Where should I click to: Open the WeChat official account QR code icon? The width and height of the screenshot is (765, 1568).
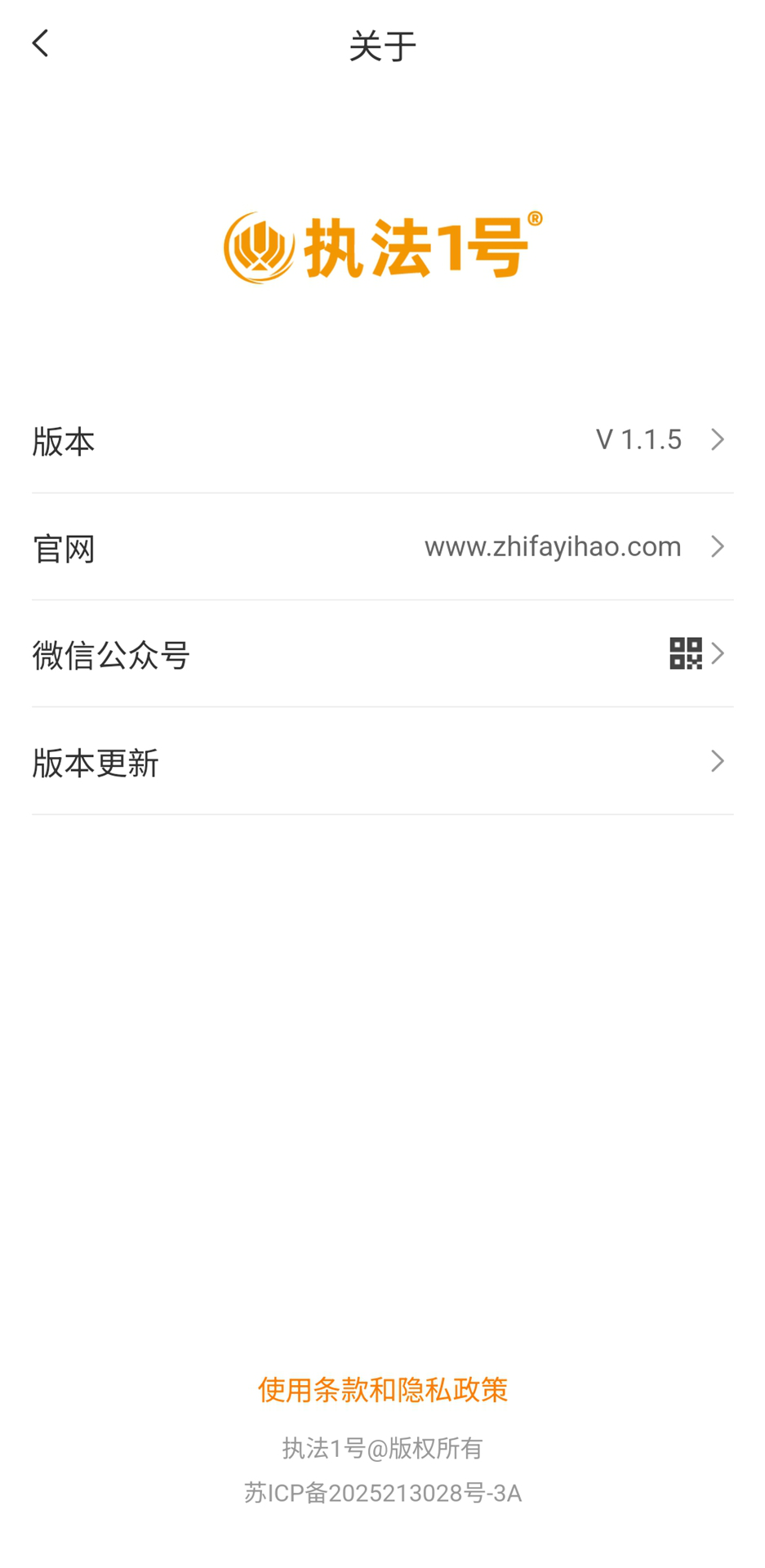coord(686,652)
